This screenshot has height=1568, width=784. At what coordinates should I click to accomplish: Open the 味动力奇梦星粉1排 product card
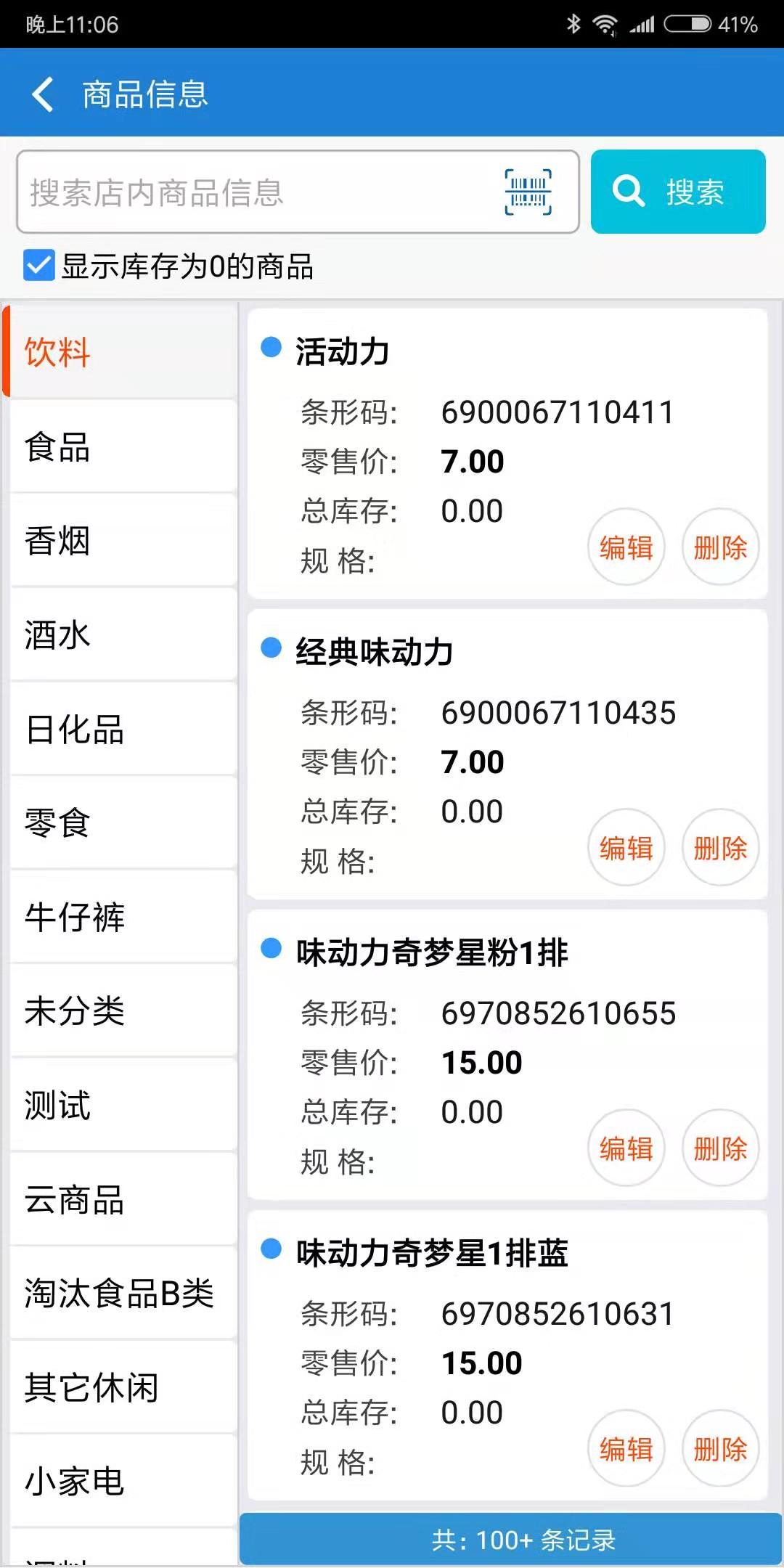(x=507, y=1055)
